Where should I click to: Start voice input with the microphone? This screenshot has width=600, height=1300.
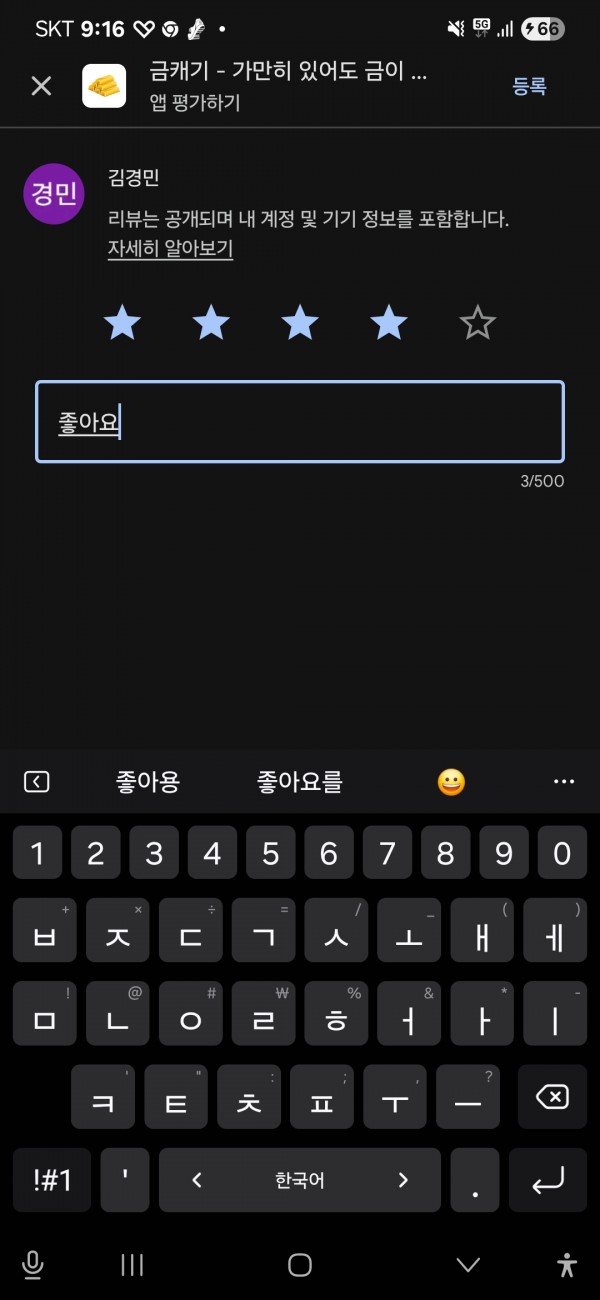[x=32, y=1265]
